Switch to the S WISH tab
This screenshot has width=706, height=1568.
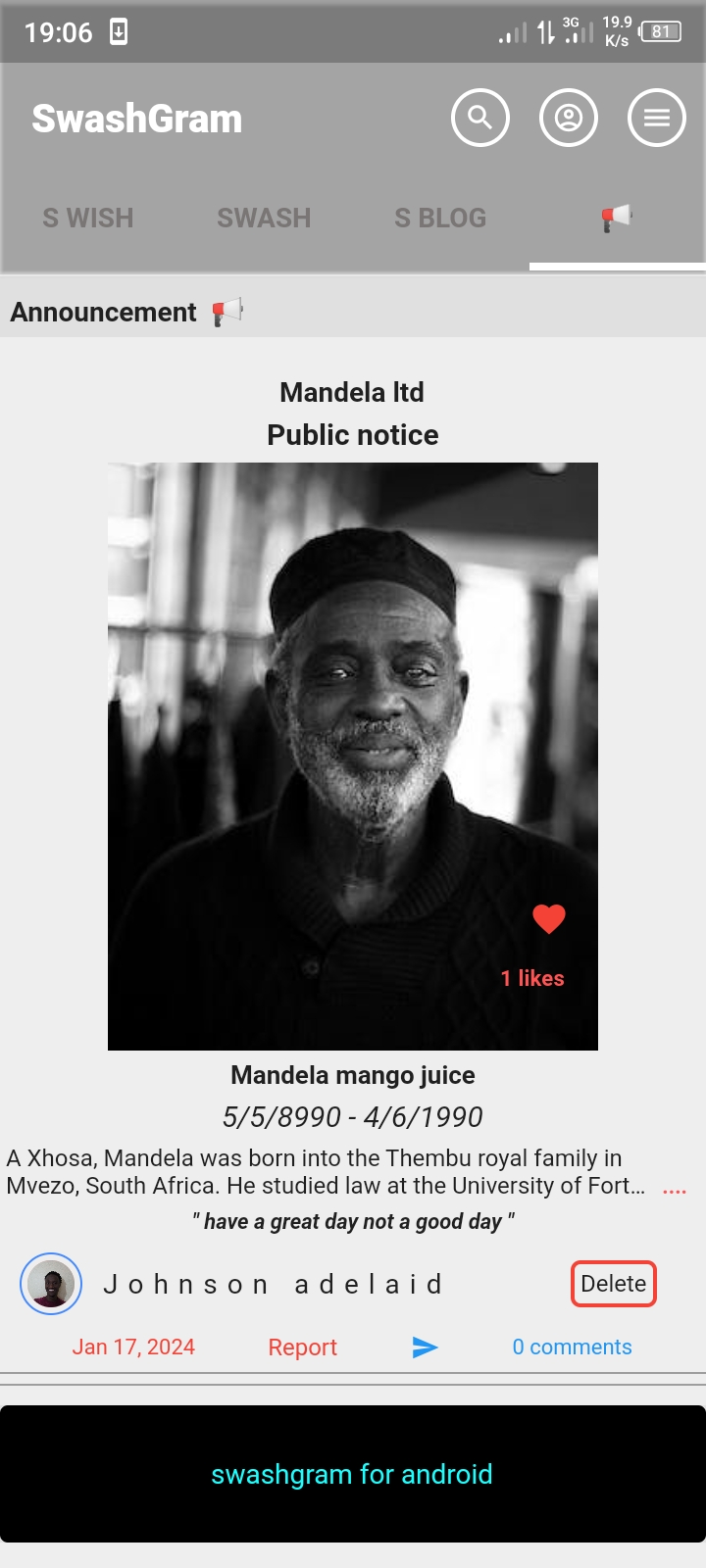[87, 217]
